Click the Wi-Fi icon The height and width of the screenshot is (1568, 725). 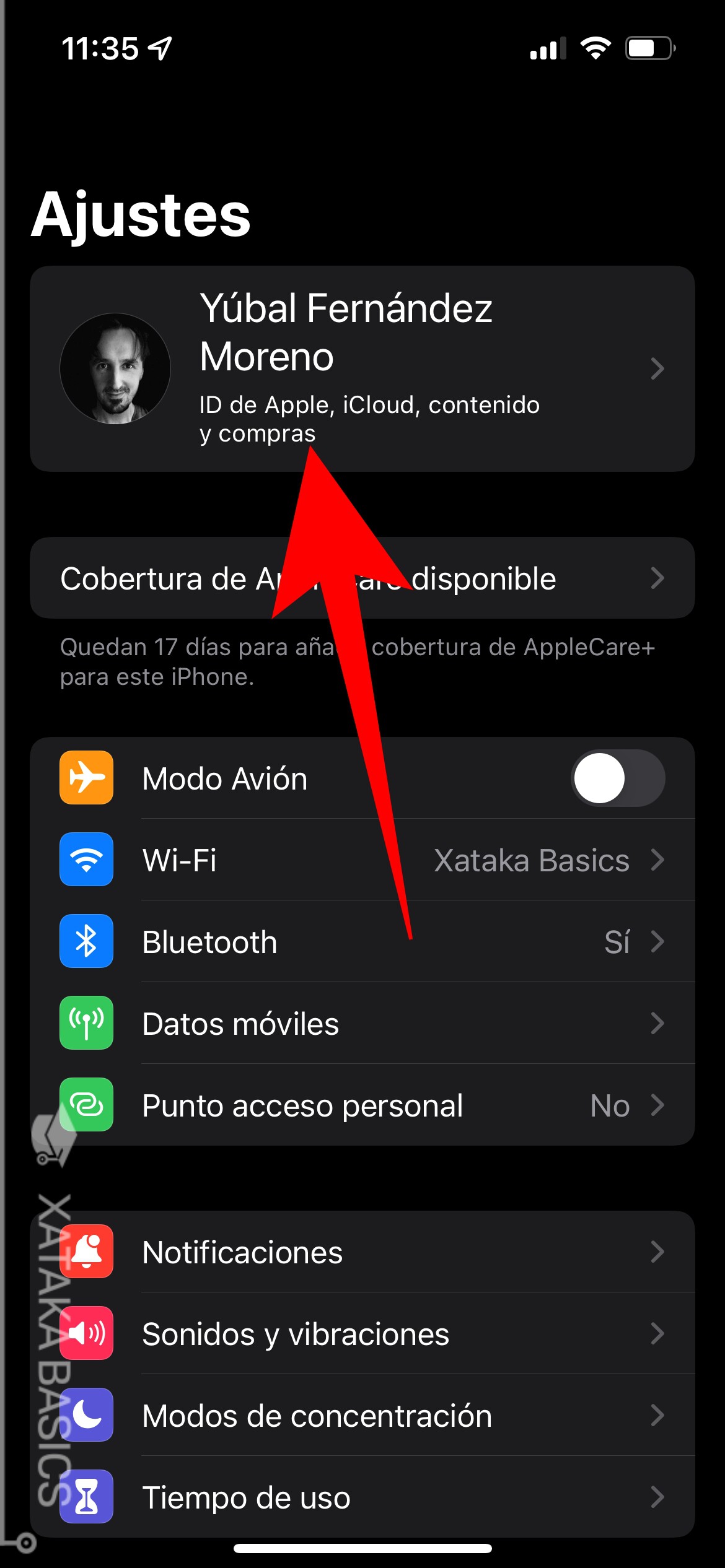86,860
